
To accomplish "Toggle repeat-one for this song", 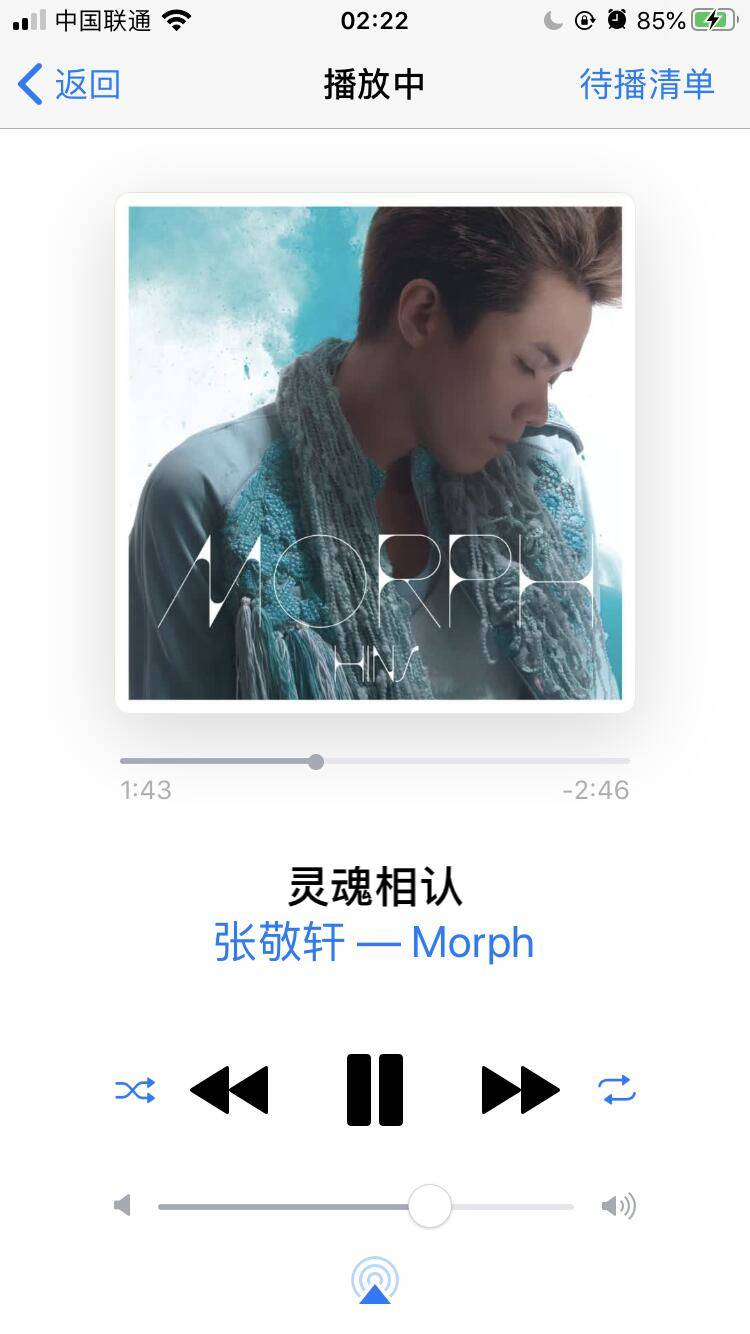I will [x=616, y=1090].
